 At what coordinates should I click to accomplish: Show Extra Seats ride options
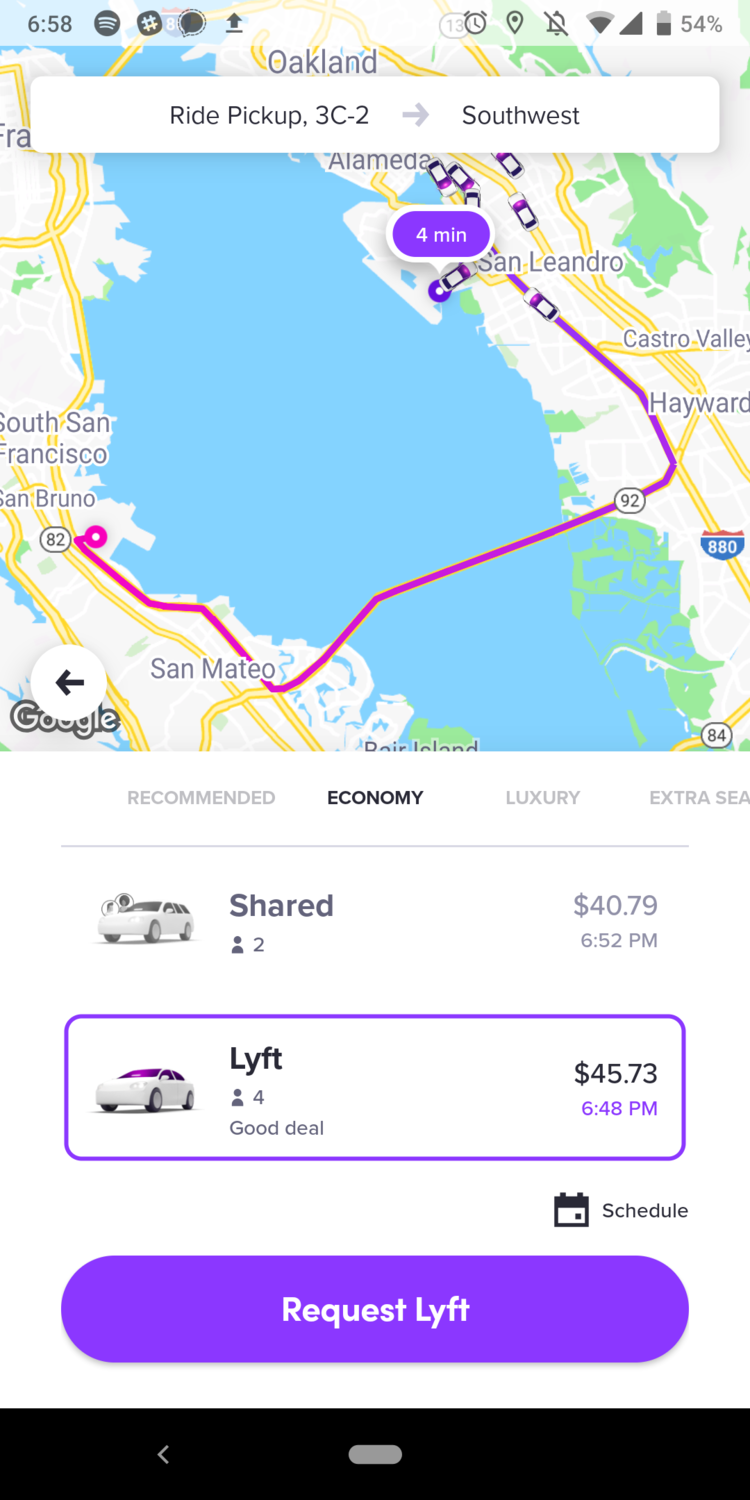click(x=698, y=798)
